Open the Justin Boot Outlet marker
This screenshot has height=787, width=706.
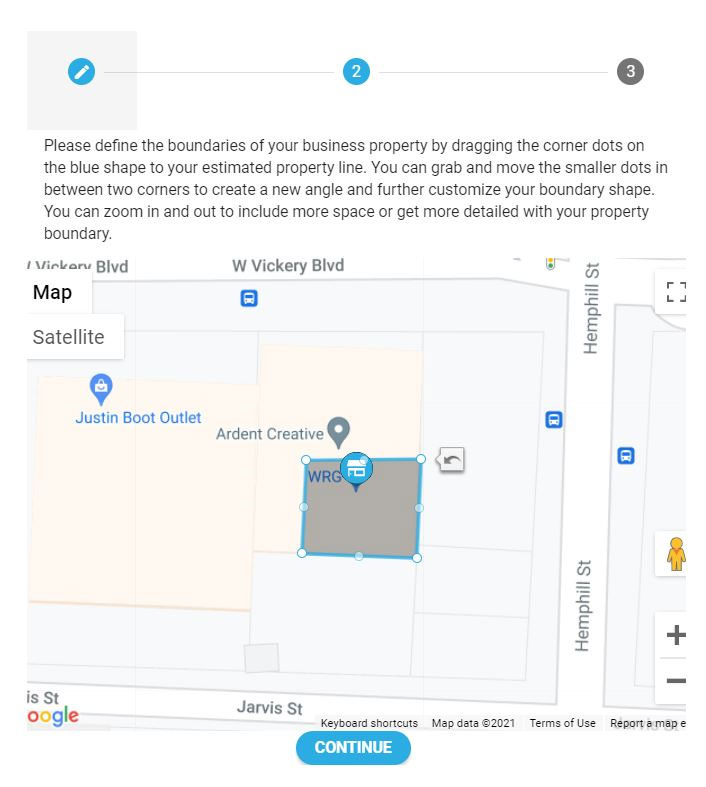(101, 387)
